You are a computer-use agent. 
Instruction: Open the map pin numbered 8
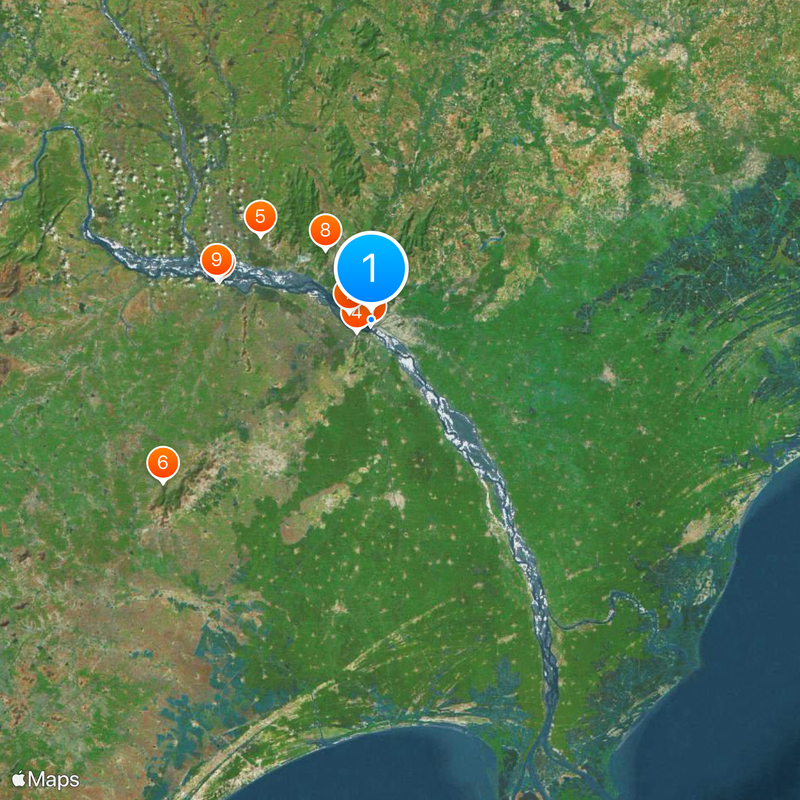[x=324, y=231]
